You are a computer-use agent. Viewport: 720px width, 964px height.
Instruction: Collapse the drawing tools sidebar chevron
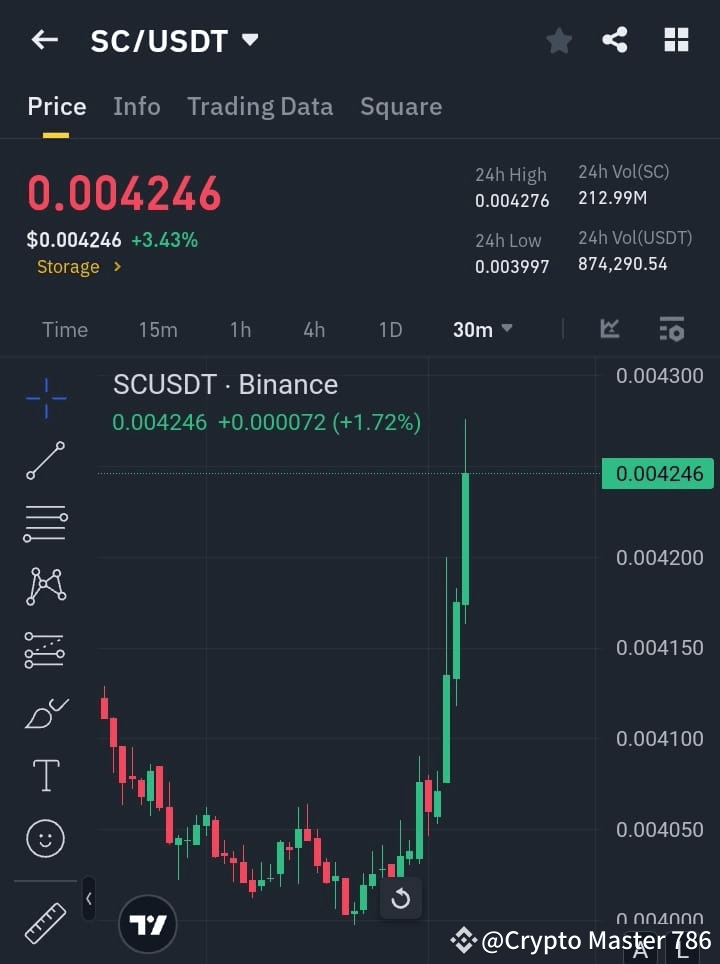pyautogui.click(x=88, y=899)
